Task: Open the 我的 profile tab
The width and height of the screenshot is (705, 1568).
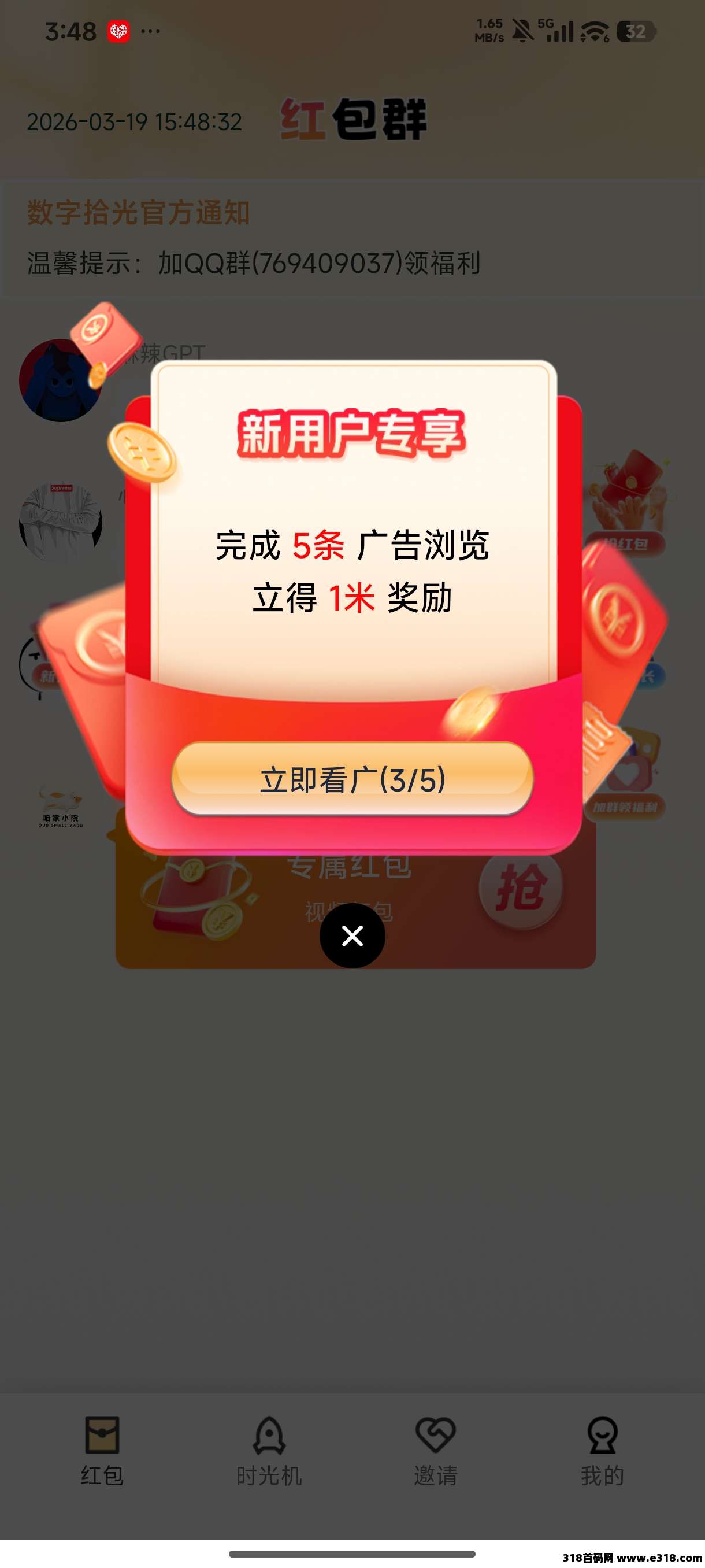Action: [x=602, y=1451]
